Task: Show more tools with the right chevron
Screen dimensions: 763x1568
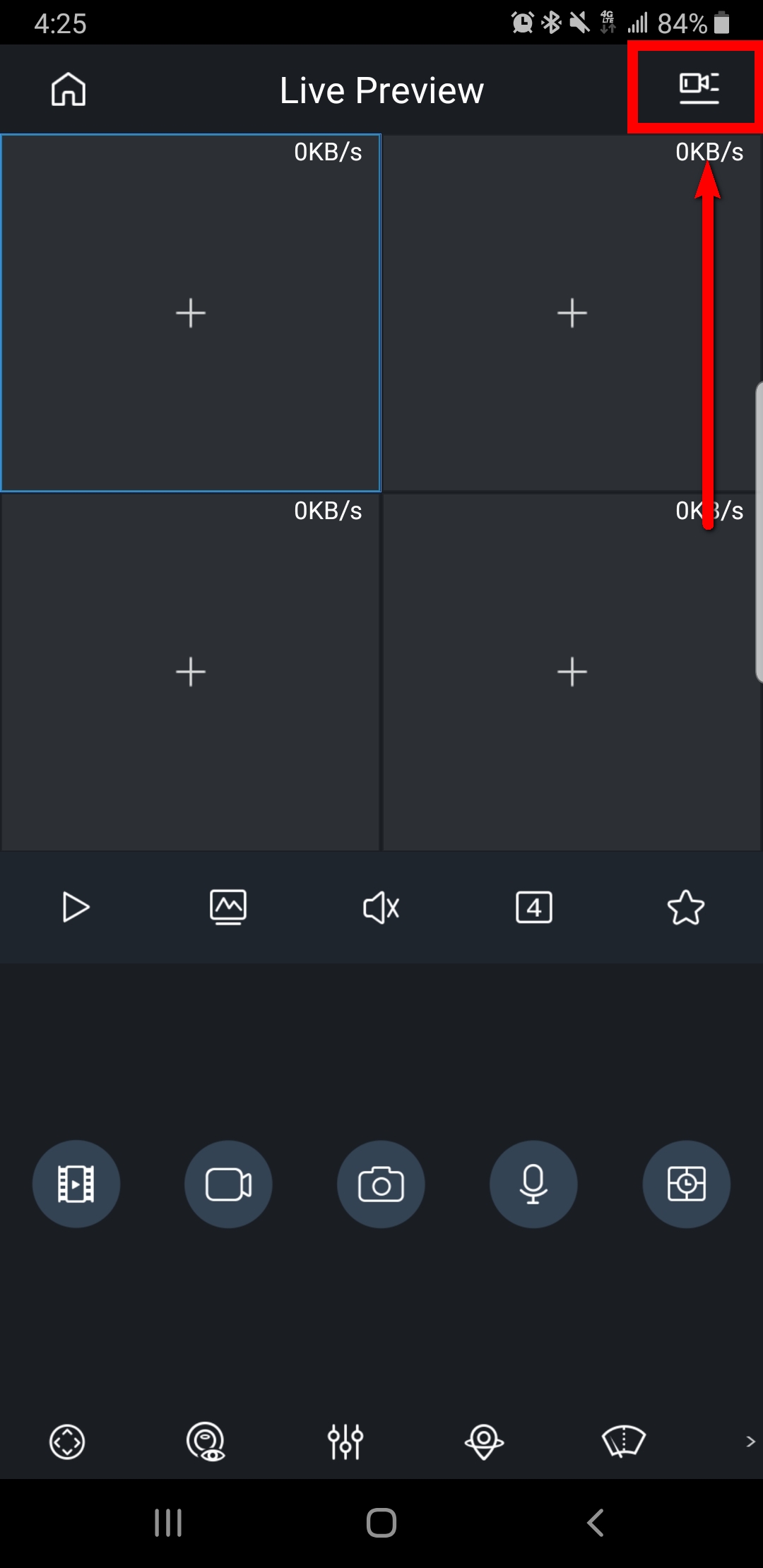Action: coord(750,1442)
